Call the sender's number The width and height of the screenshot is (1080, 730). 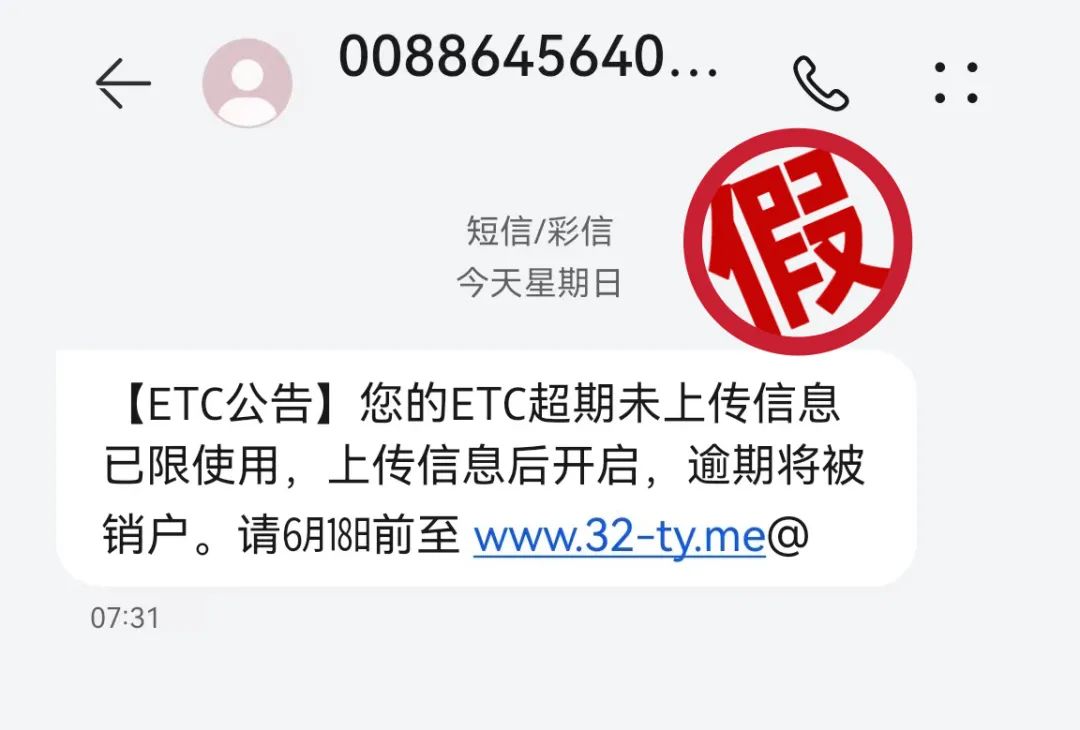[820, 83]
